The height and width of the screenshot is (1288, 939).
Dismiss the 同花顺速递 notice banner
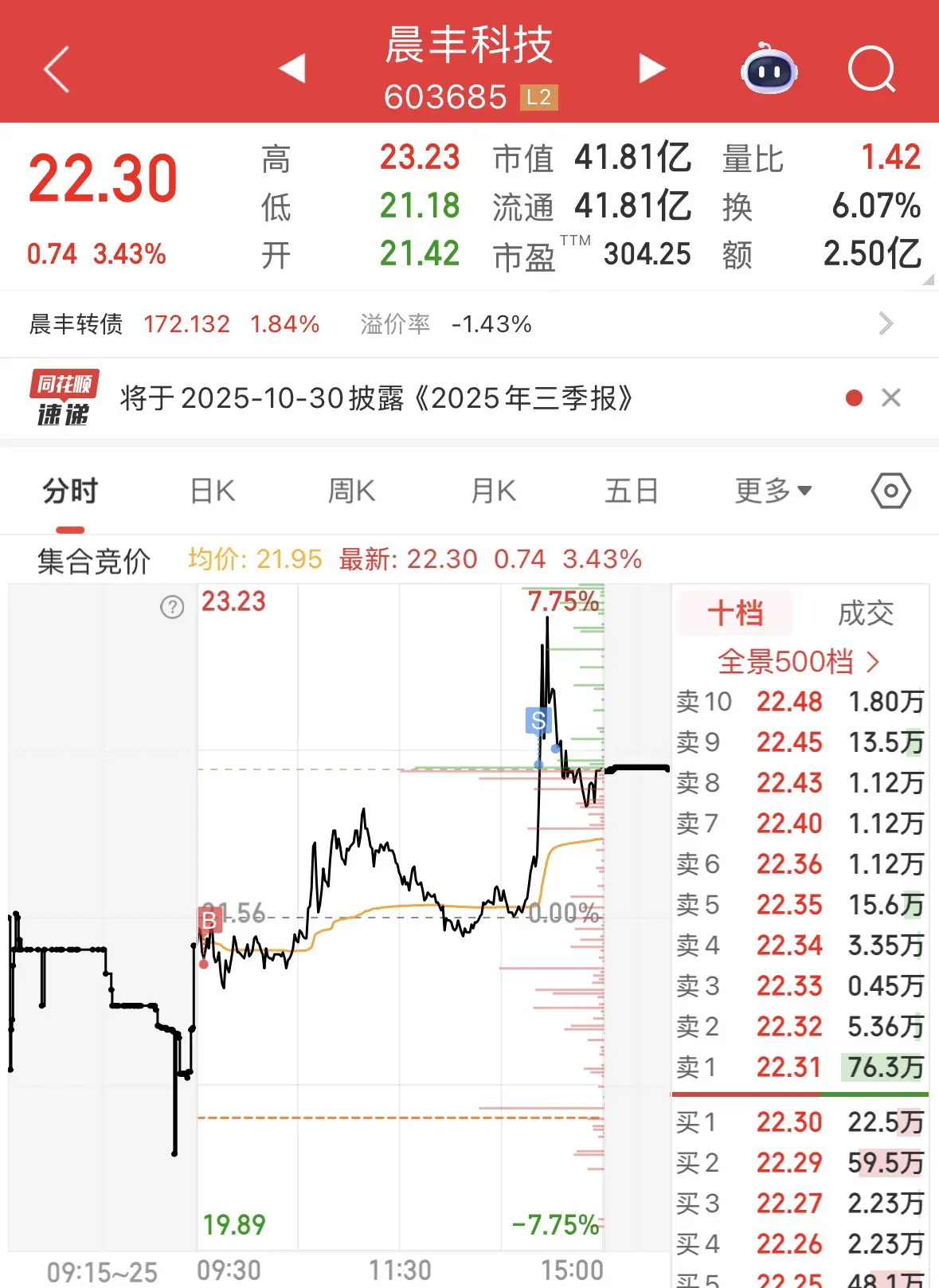coord(891,397)
